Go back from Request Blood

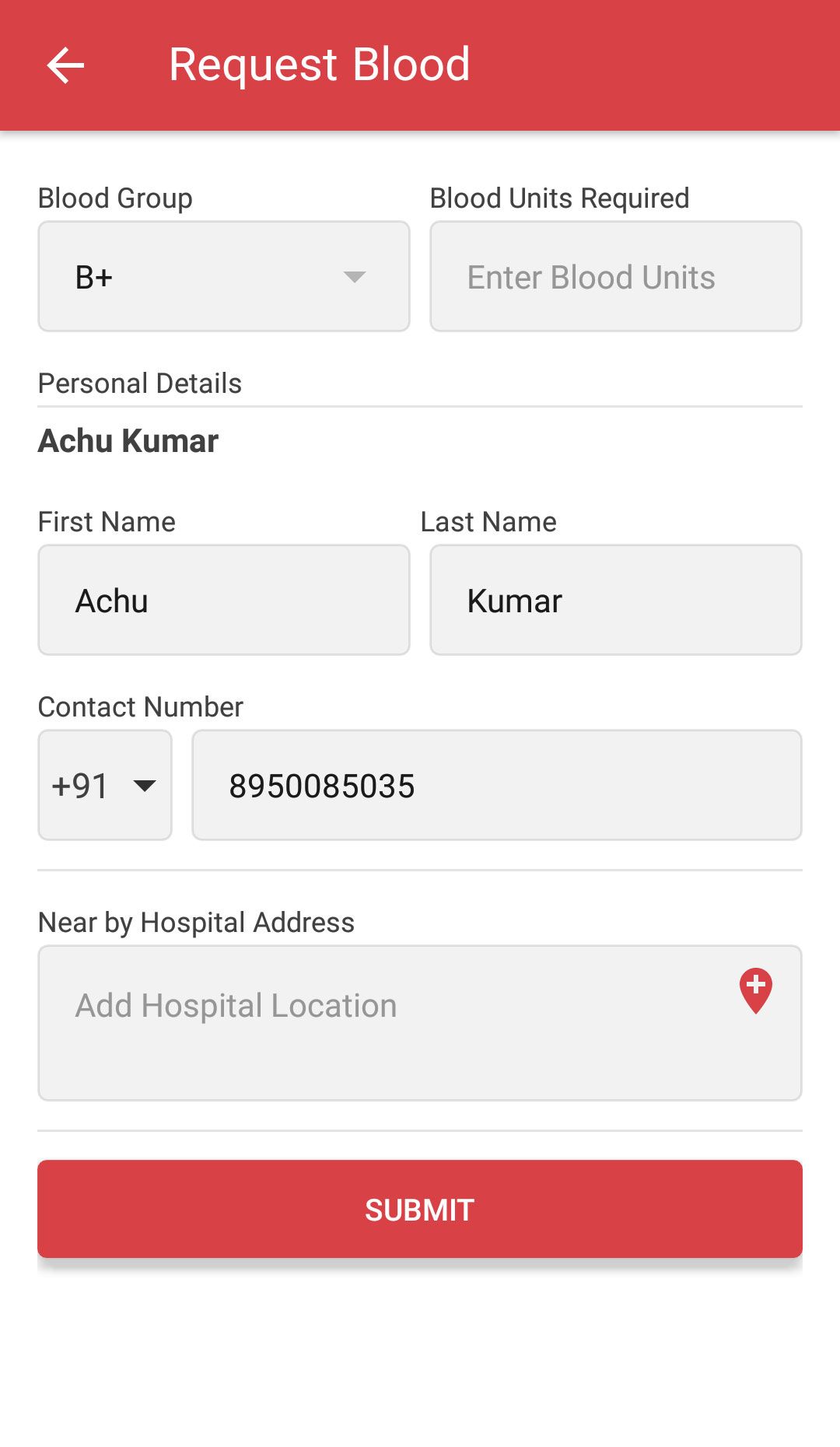click(65, 65)
